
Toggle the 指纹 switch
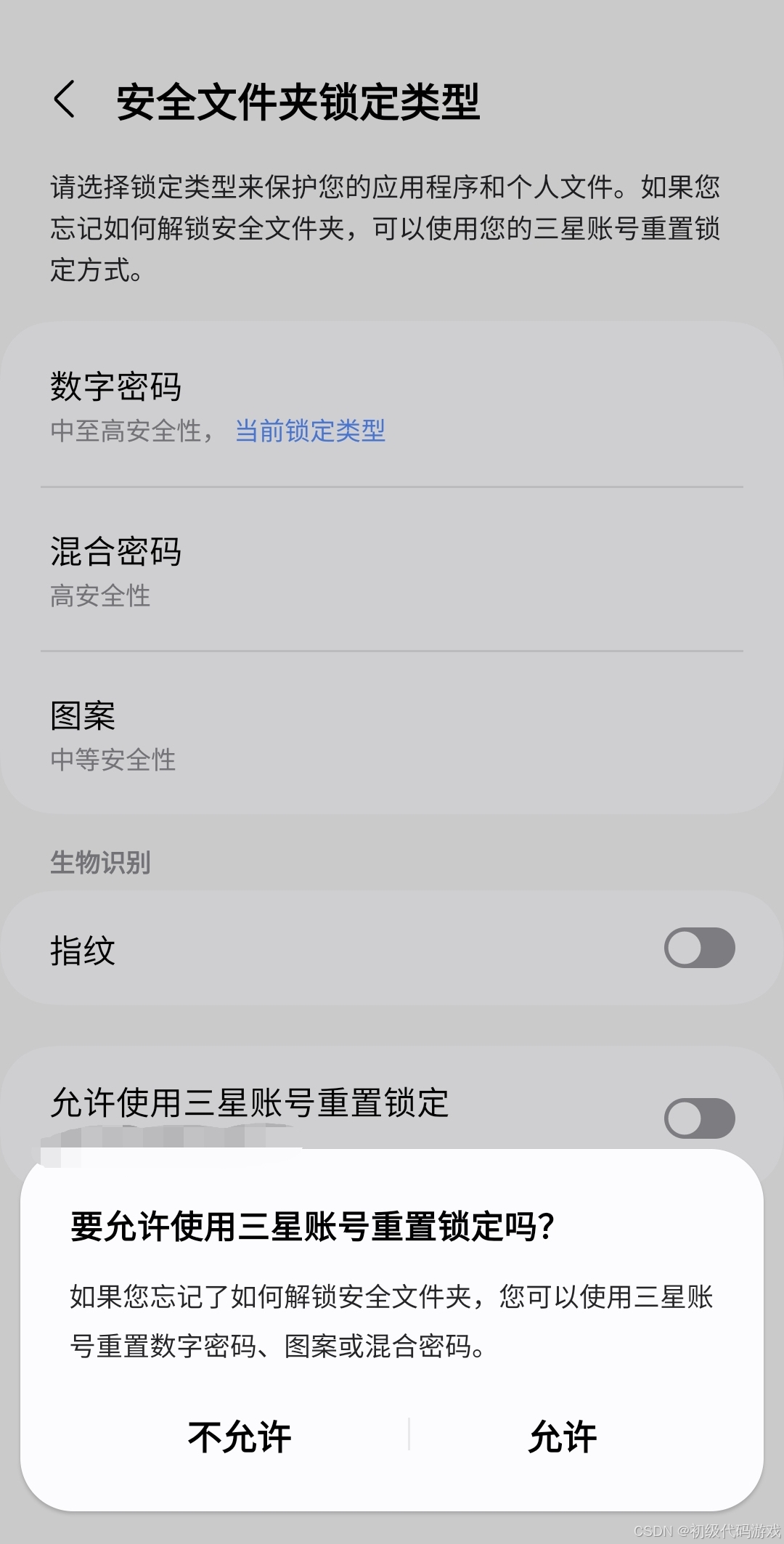coord(699,948)
